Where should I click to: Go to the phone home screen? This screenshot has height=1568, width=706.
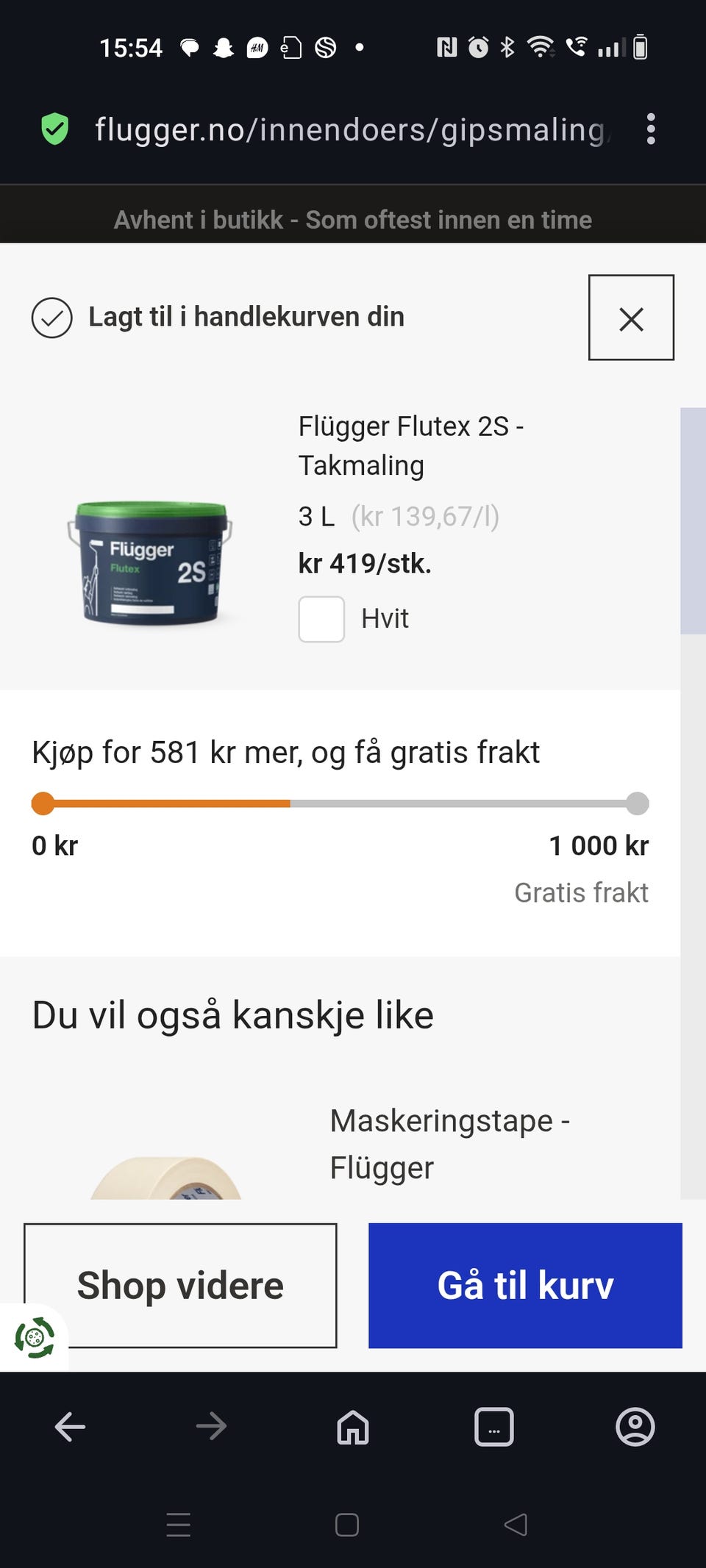[x=347, y=1525]
